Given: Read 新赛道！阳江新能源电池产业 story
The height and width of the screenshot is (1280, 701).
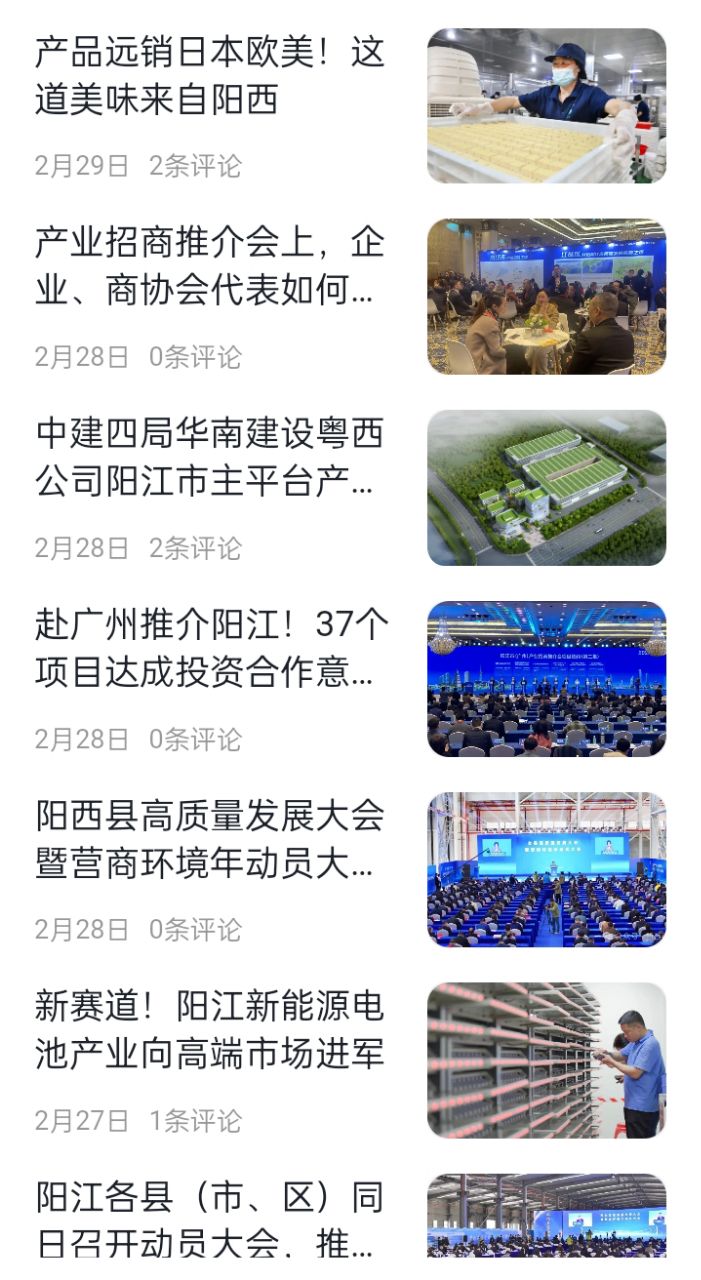Looking at the screenshot, I should 210,1032.
